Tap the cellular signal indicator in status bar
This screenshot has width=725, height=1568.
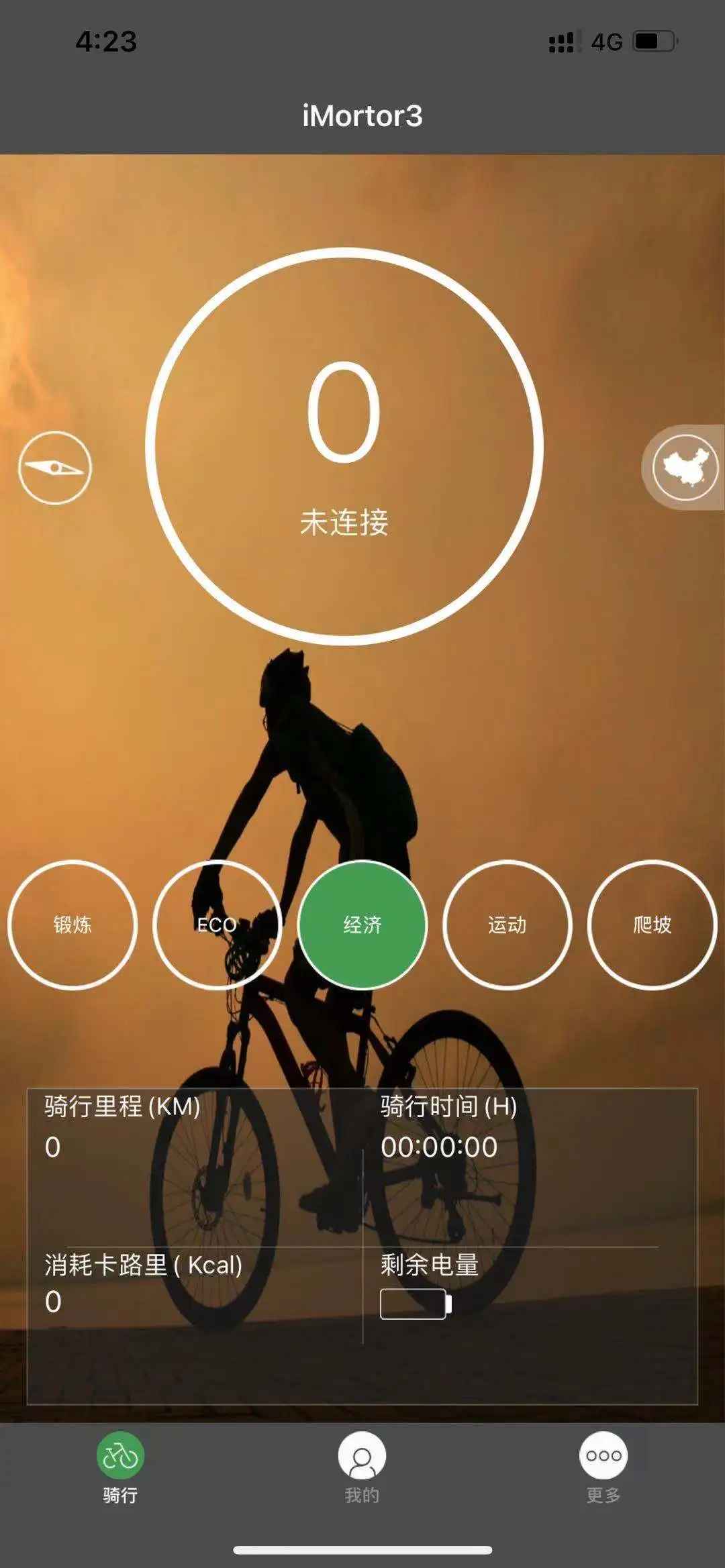tap(561, 40)
